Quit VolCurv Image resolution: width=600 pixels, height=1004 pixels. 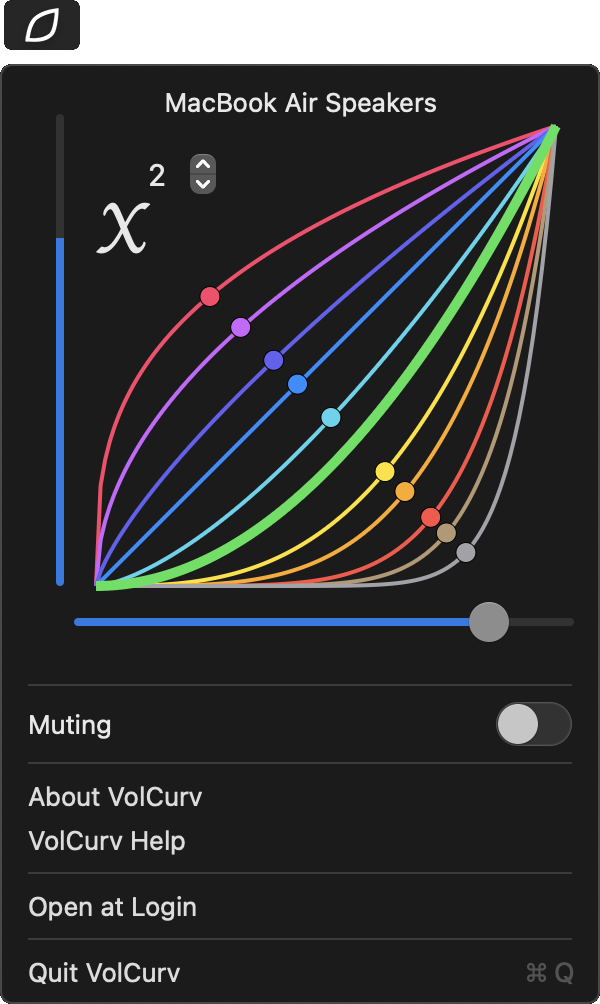point(104,972)
